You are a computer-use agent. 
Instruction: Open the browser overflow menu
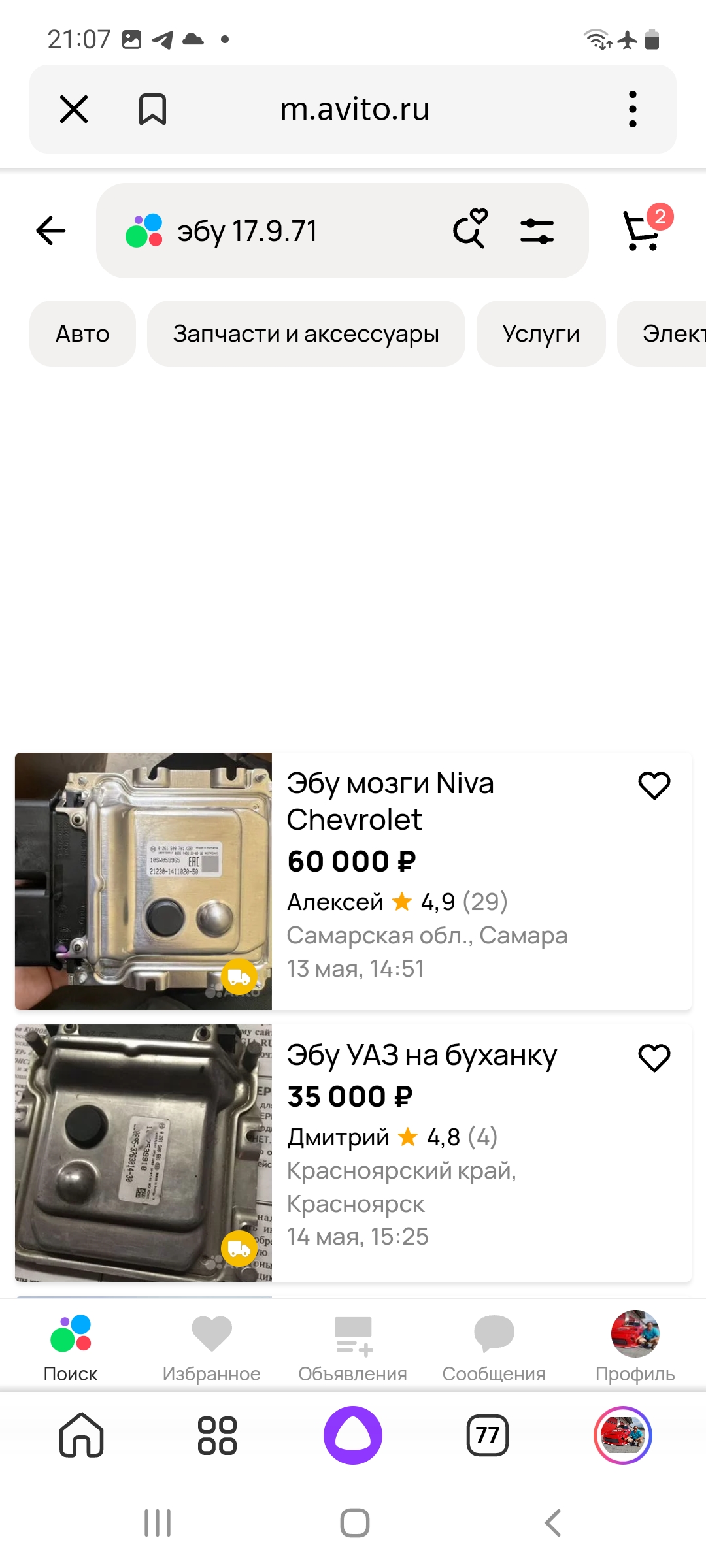(632, 109)
